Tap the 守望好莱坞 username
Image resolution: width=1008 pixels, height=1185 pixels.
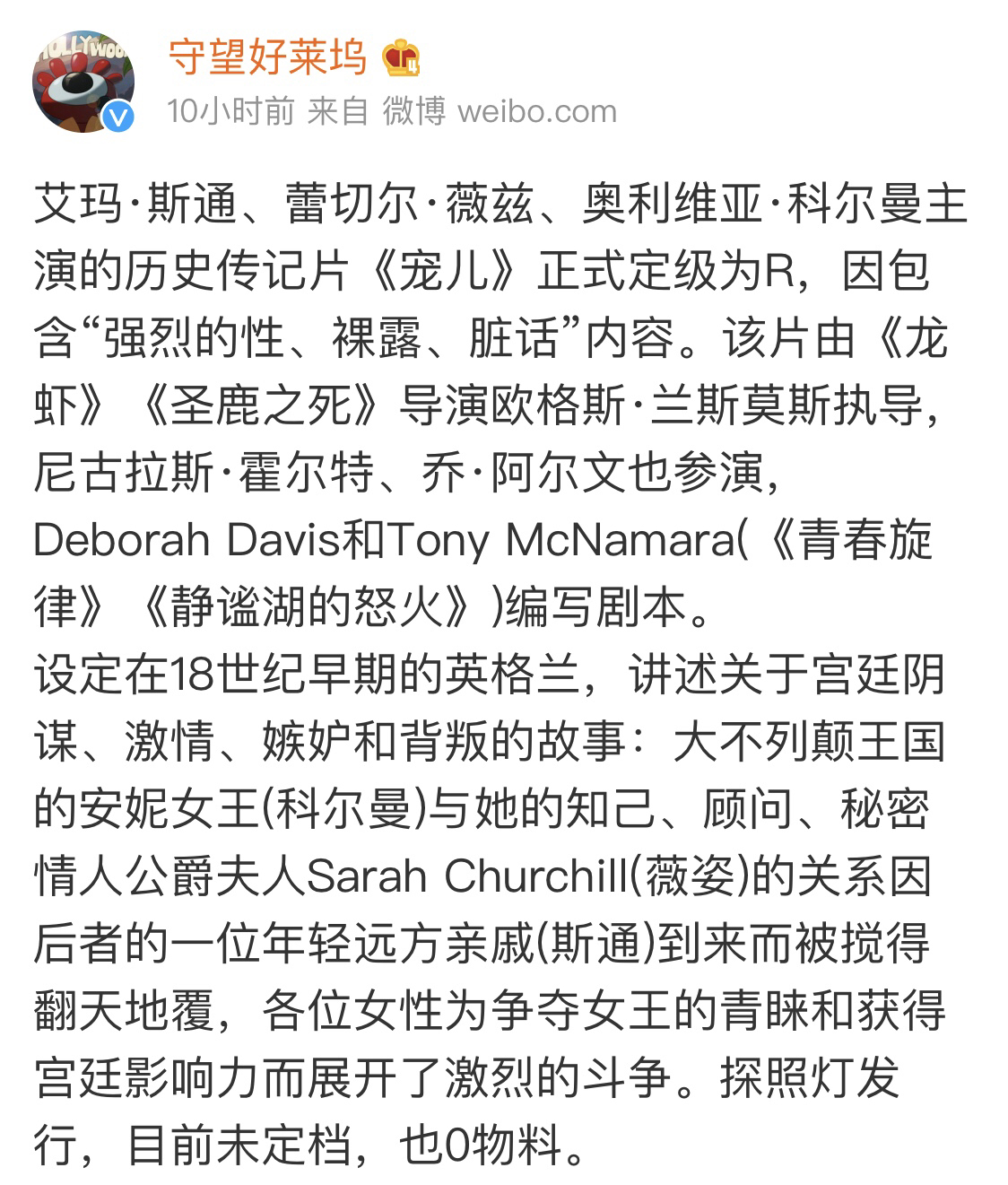(x=267, y=57)
